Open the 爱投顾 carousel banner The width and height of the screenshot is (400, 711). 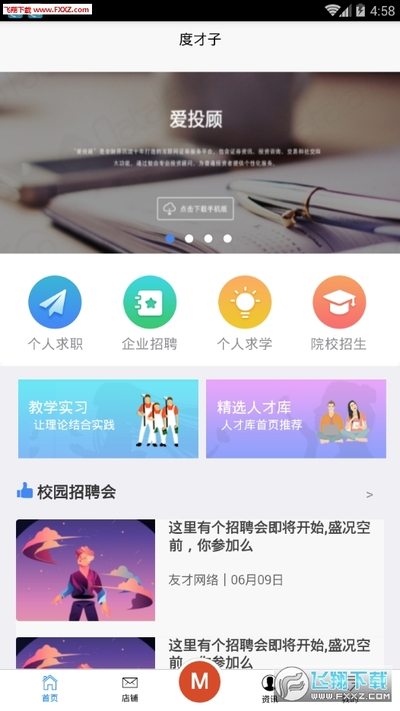pos(200,162)
